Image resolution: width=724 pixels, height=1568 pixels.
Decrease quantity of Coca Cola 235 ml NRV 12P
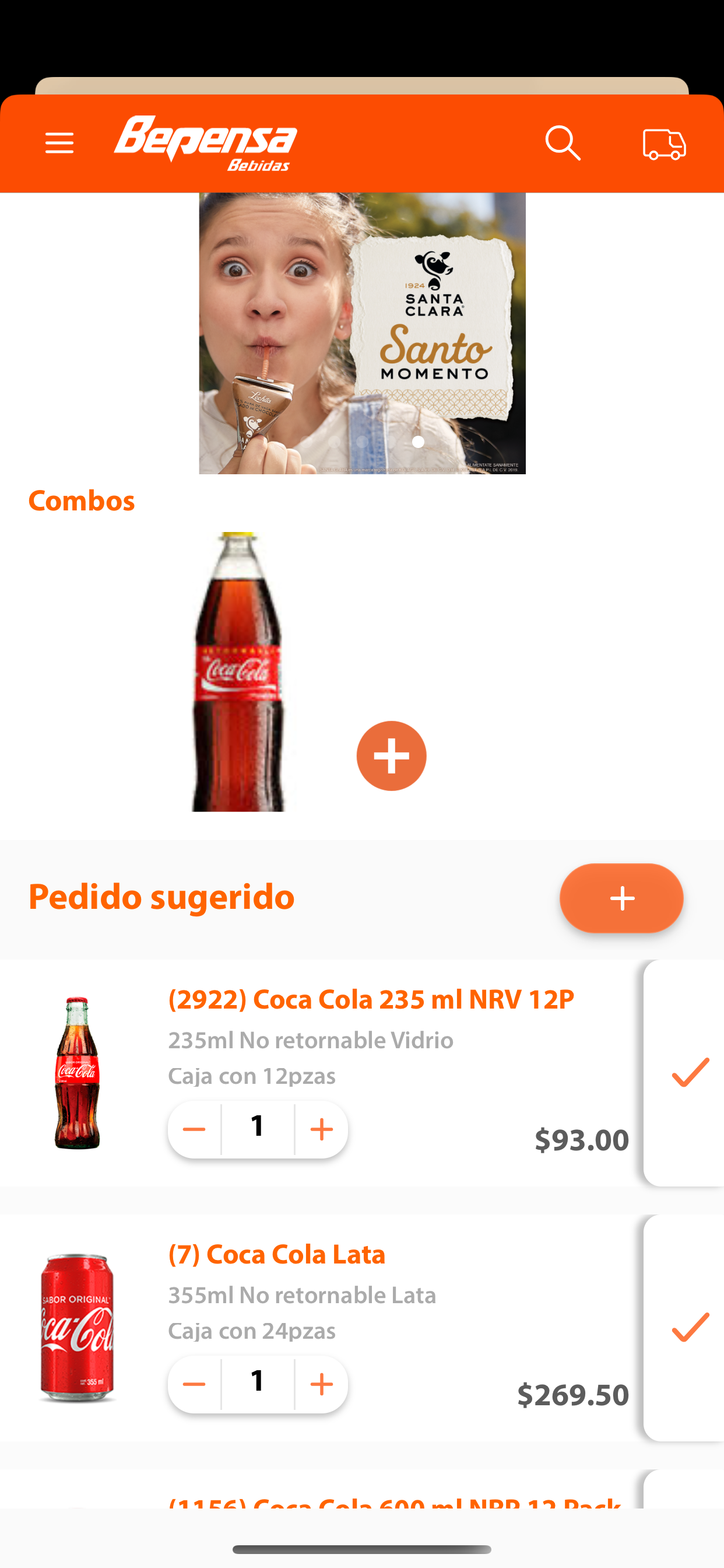(194, 1129)
